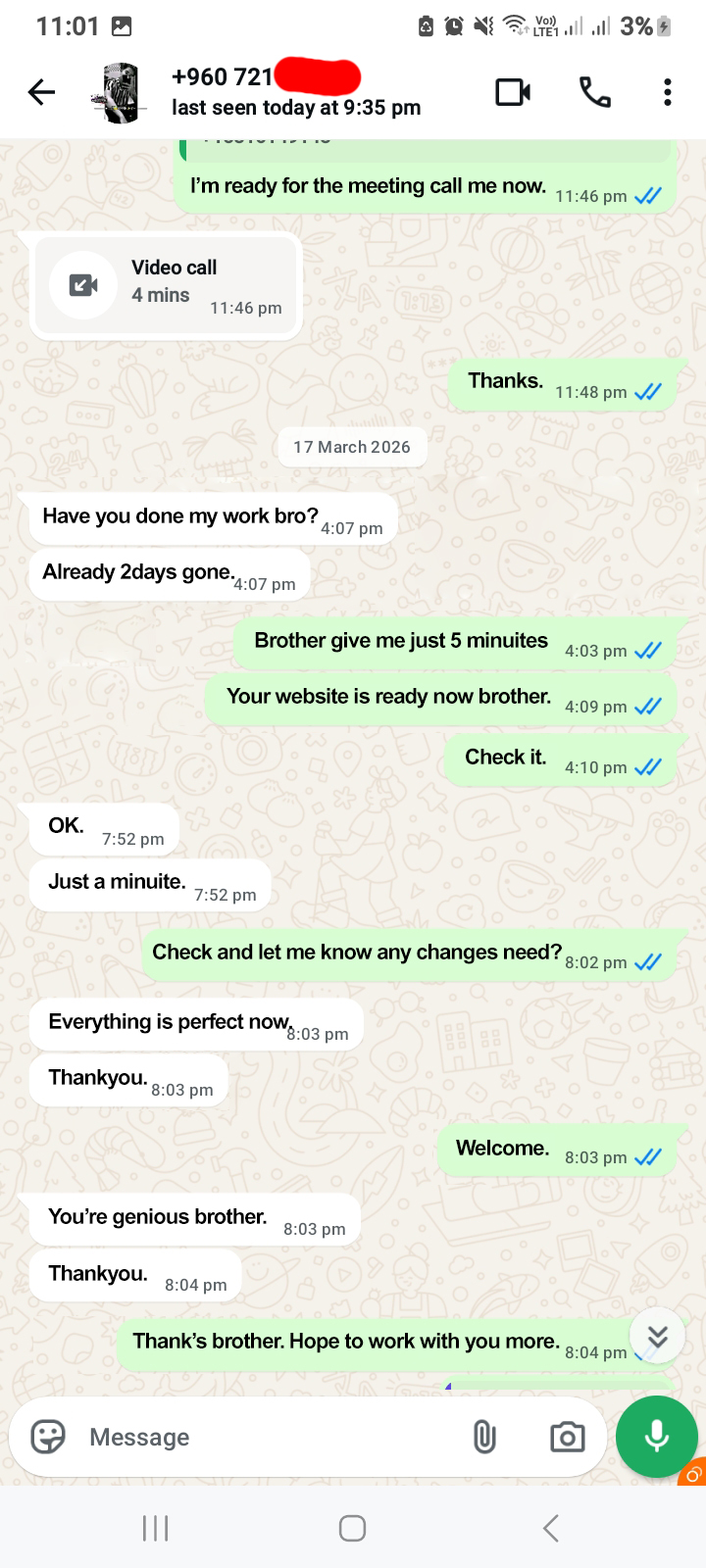Screen dimensions: 706x1568
Task: Jump to the latest messages
Action: tap(657, 1336)
